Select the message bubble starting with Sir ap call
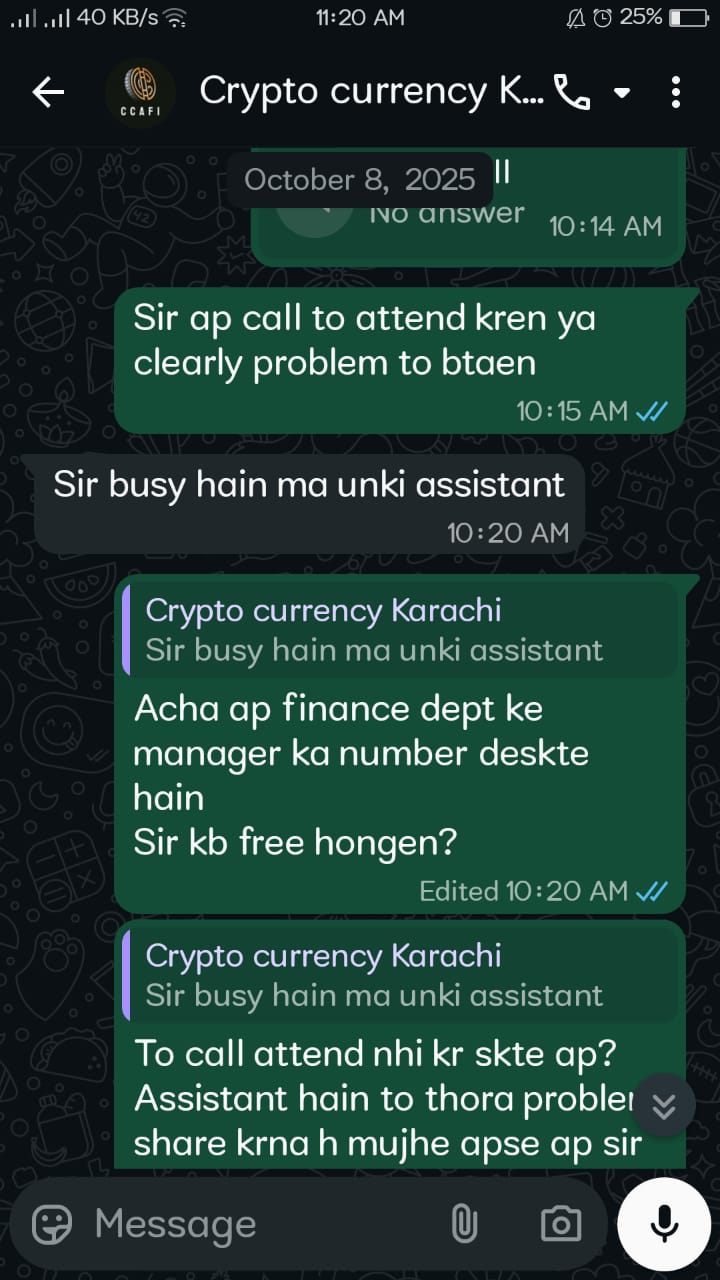 400,340
